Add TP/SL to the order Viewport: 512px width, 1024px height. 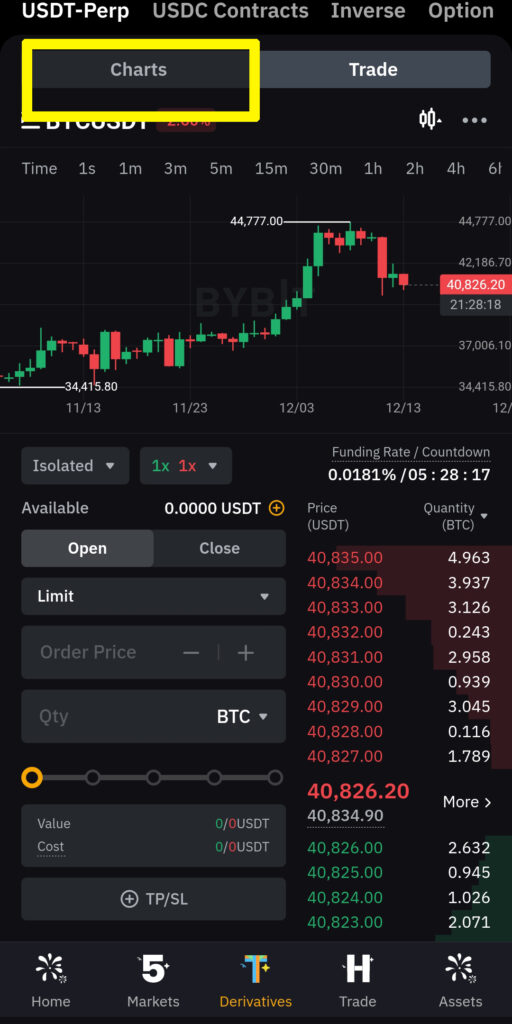[x=153, y=899]
